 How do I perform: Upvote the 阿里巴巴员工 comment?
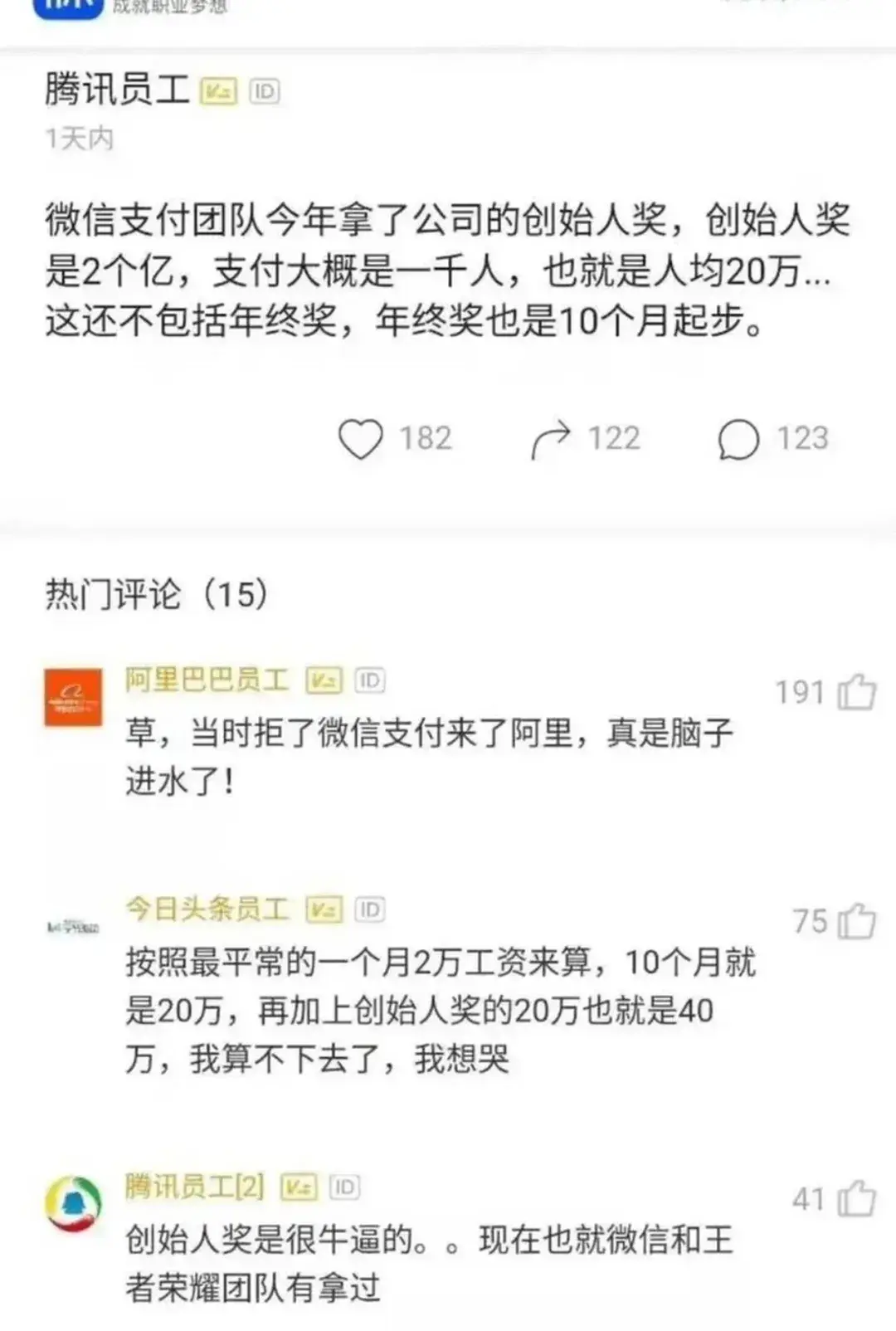coord(857,692)
